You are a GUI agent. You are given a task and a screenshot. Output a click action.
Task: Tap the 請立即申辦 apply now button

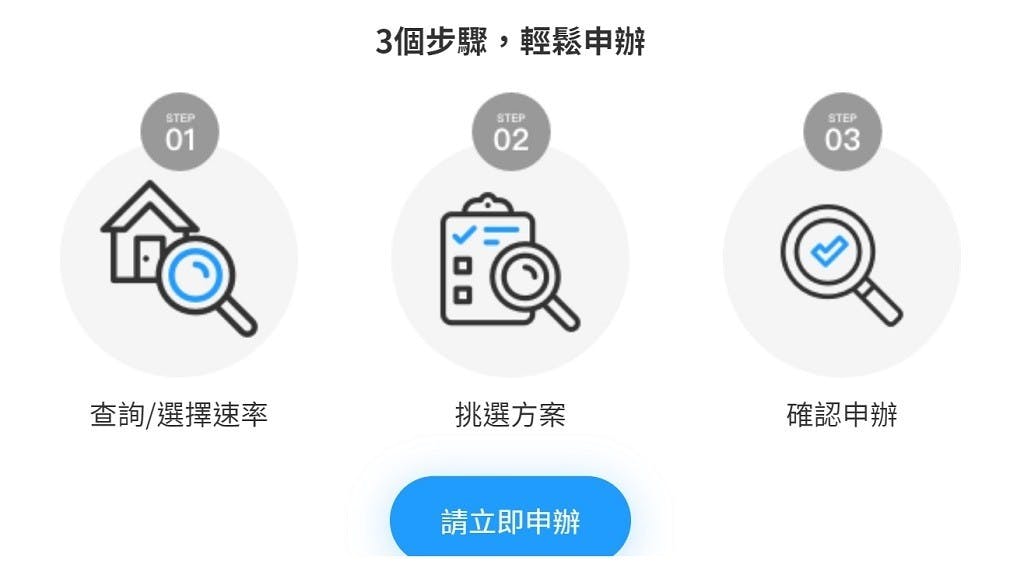coord(510,521)
